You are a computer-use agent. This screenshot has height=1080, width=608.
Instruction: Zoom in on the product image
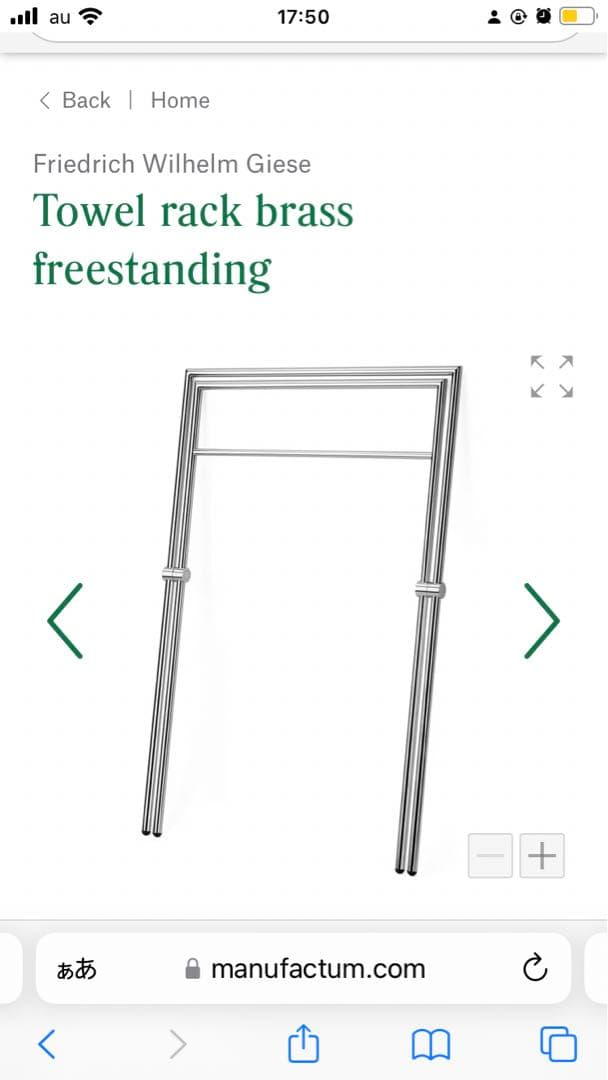point(542,856)
